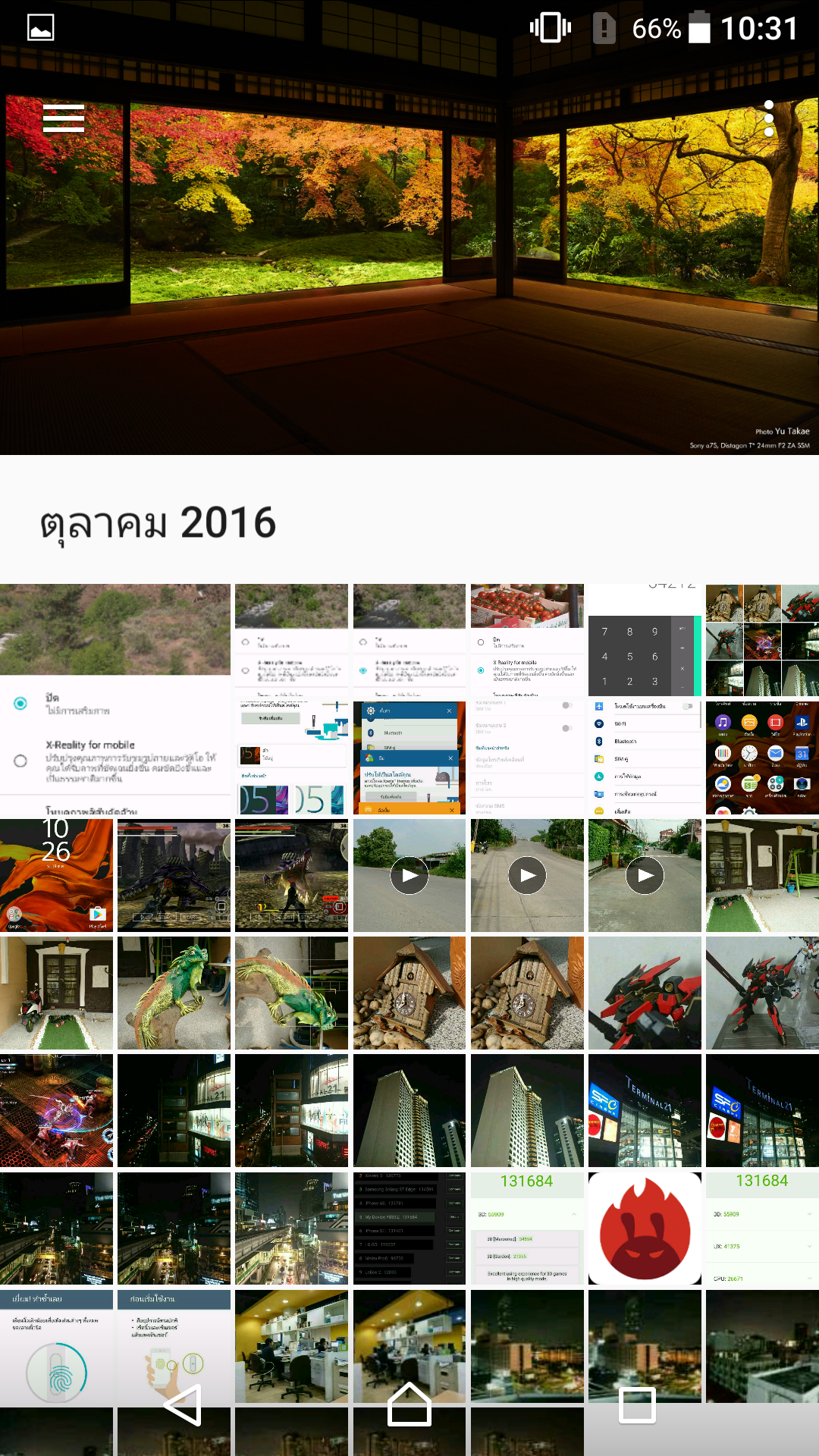
Task: Open the first Terminal 21 night photo
Action: pos(645,1110)
